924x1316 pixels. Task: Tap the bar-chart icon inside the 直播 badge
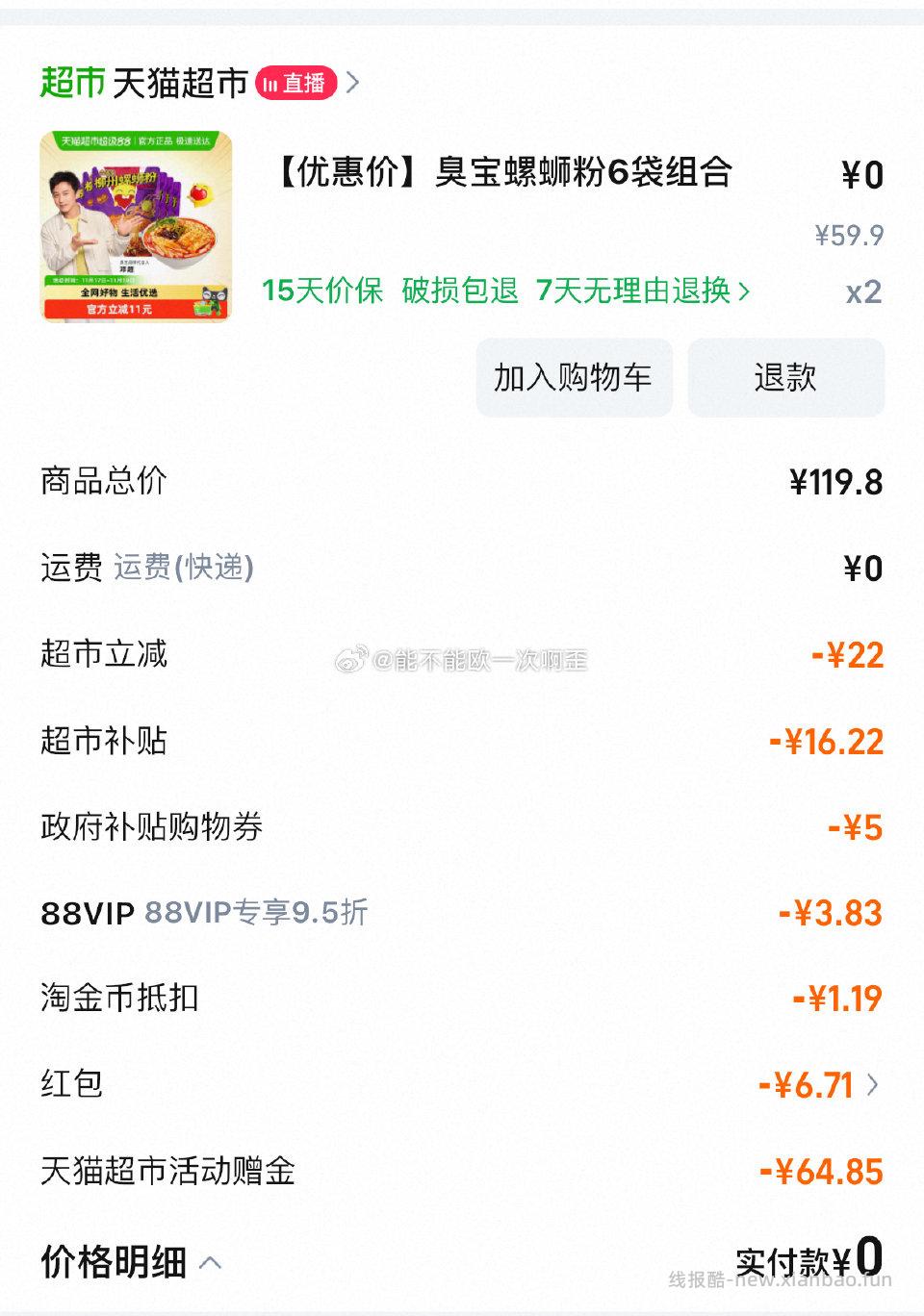click(x=269, y=83)
